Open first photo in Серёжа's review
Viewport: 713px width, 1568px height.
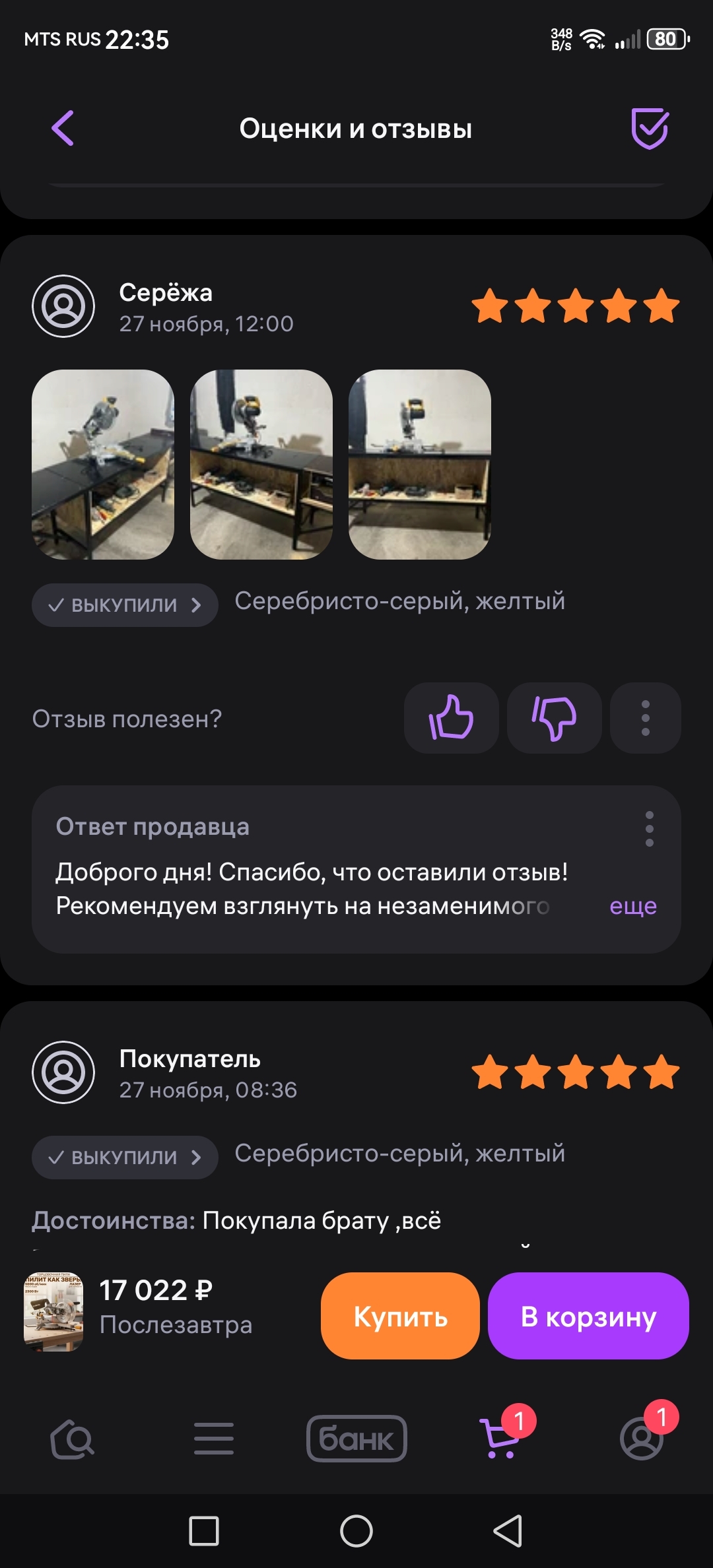[x=103, y=465]
